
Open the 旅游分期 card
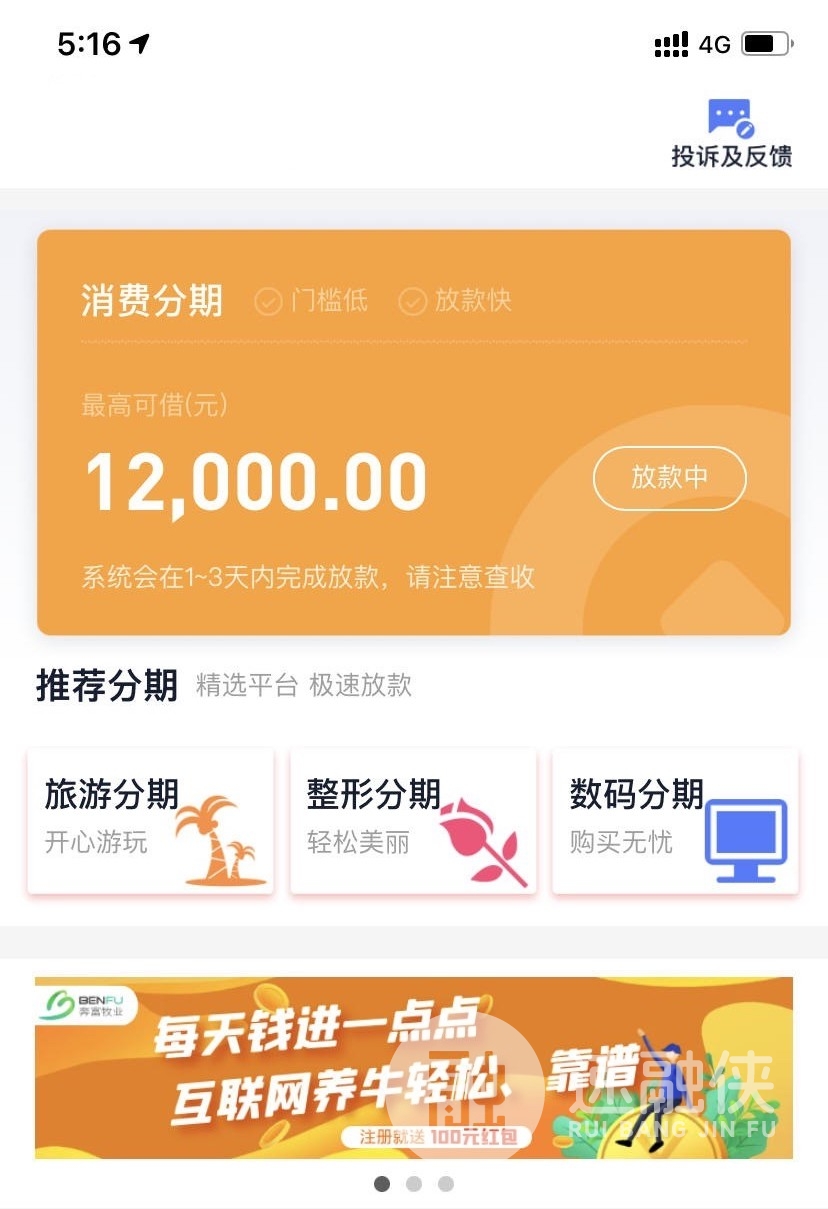pos(151,821)
